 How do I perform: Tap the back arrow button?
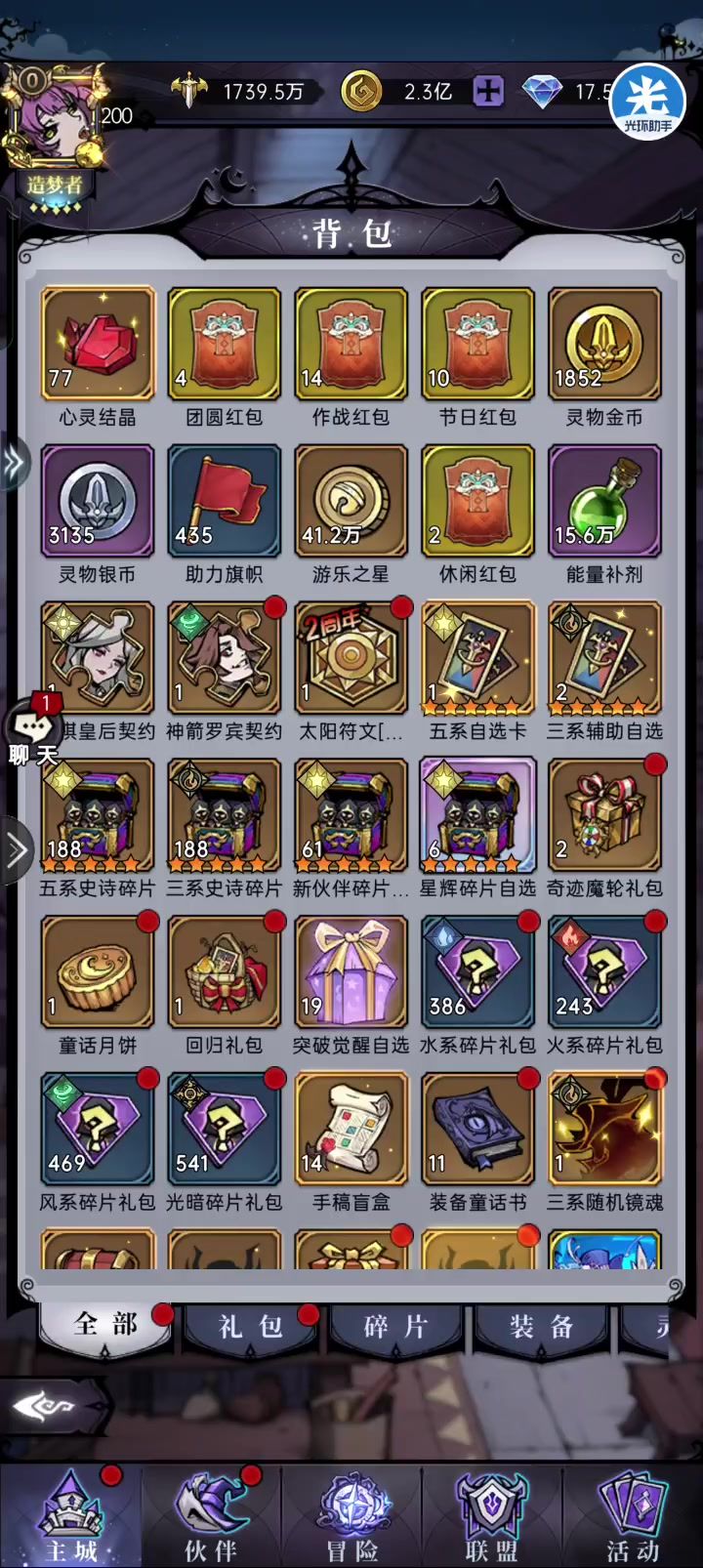45,1407
